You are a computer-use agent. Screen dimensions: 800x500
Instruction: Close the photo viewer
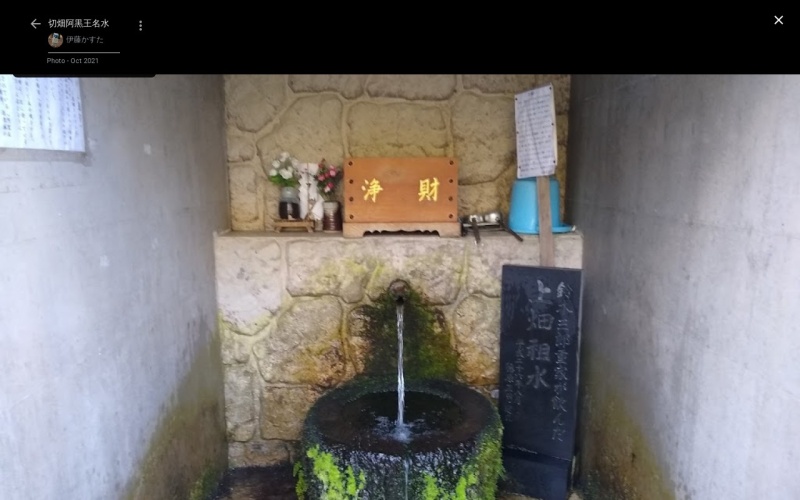[x=778, y=20]
